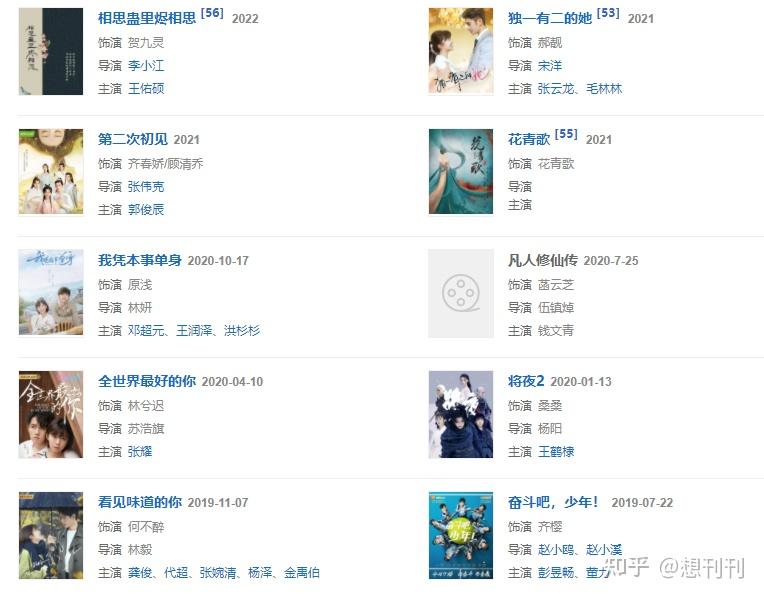764x599 pixels.
Task: Open the 相思蛊里煜相思 drama title link
Action: pos(147,18)
